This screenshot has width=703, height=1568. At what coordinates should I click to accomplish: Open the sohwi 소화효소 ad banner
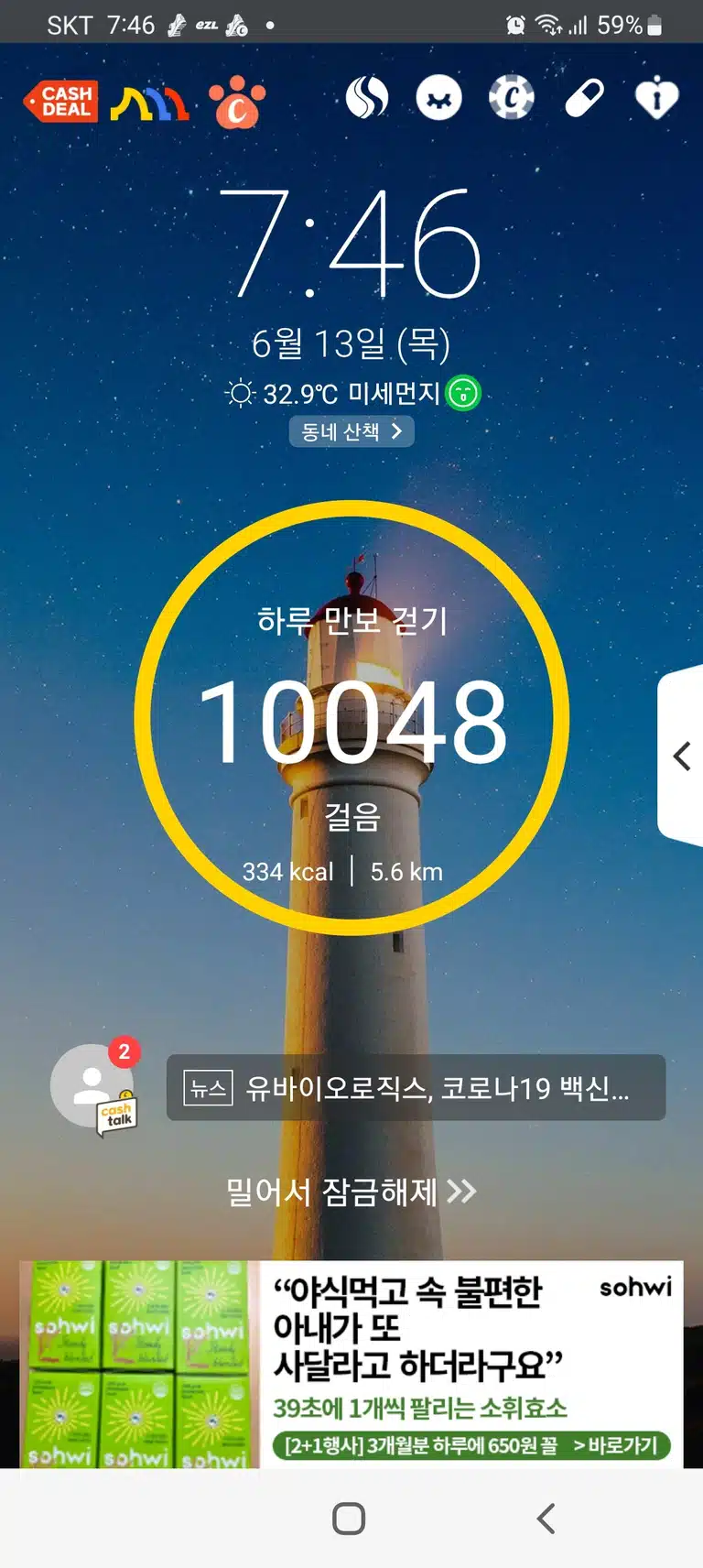[351, 1364]
